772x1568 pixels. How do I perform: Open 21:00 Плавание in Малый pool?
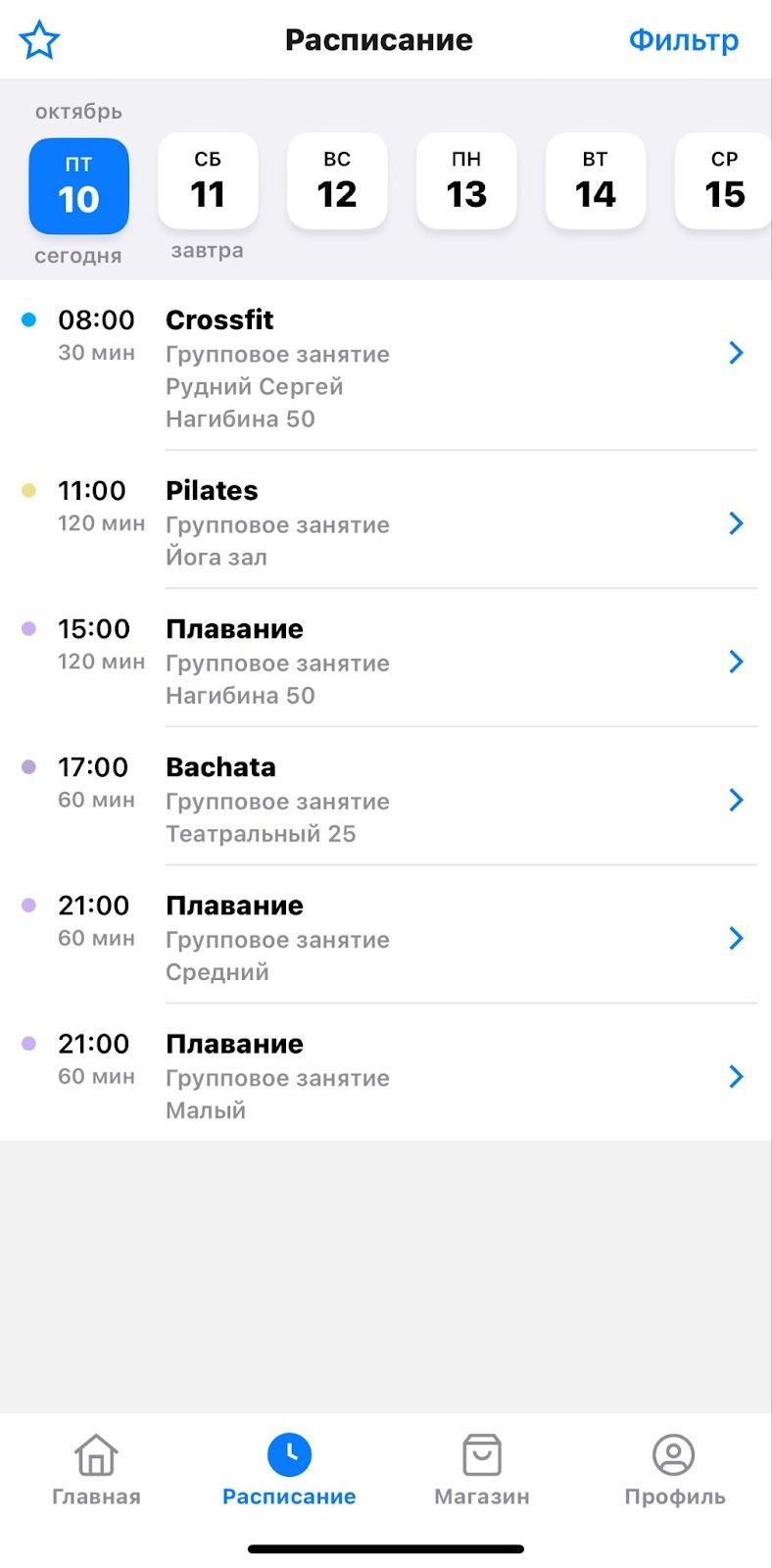pyautogui.click(x=392, y=1075)
